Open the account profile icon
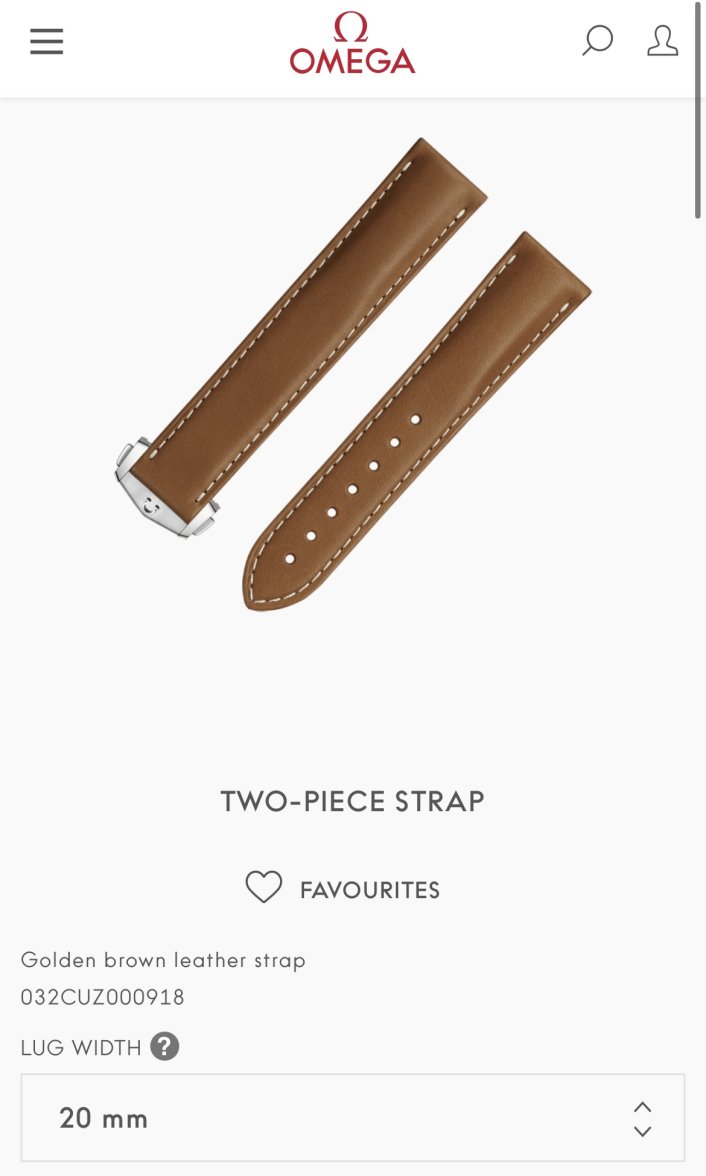 coord(662,41)
